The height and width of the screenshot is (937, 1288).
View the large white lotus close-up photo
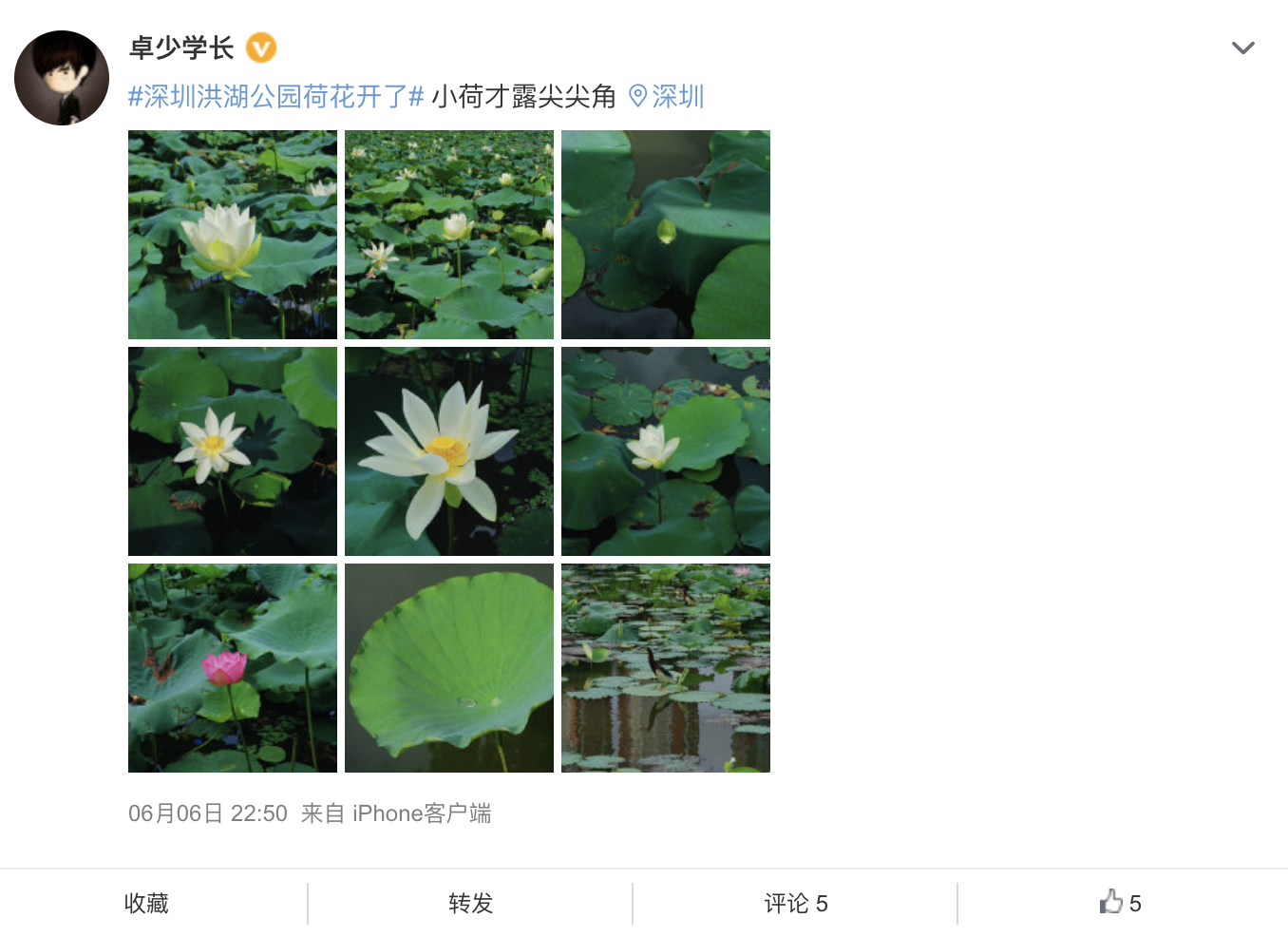click(448, 451)
